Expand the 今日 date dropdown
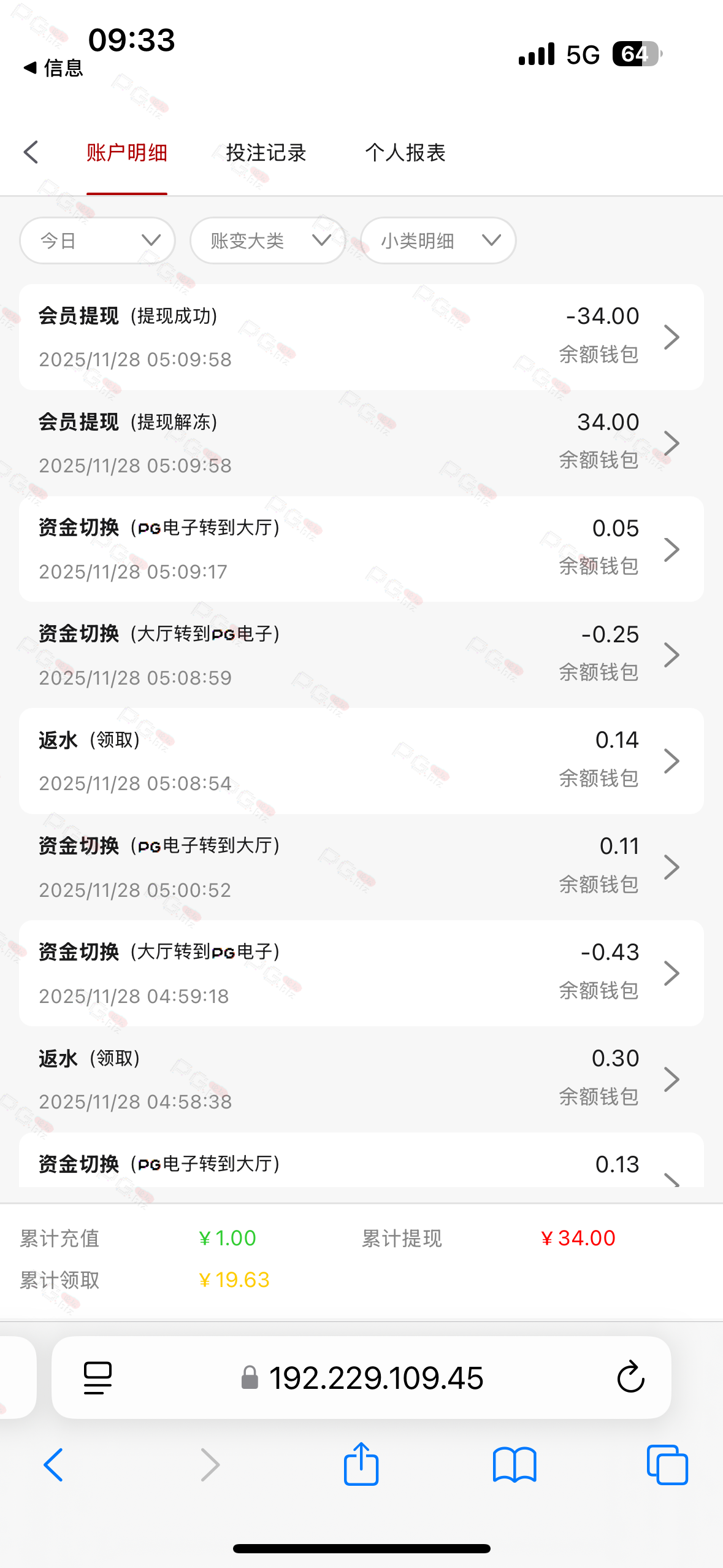The image size is (723, 1568). (x=98, y=240)
